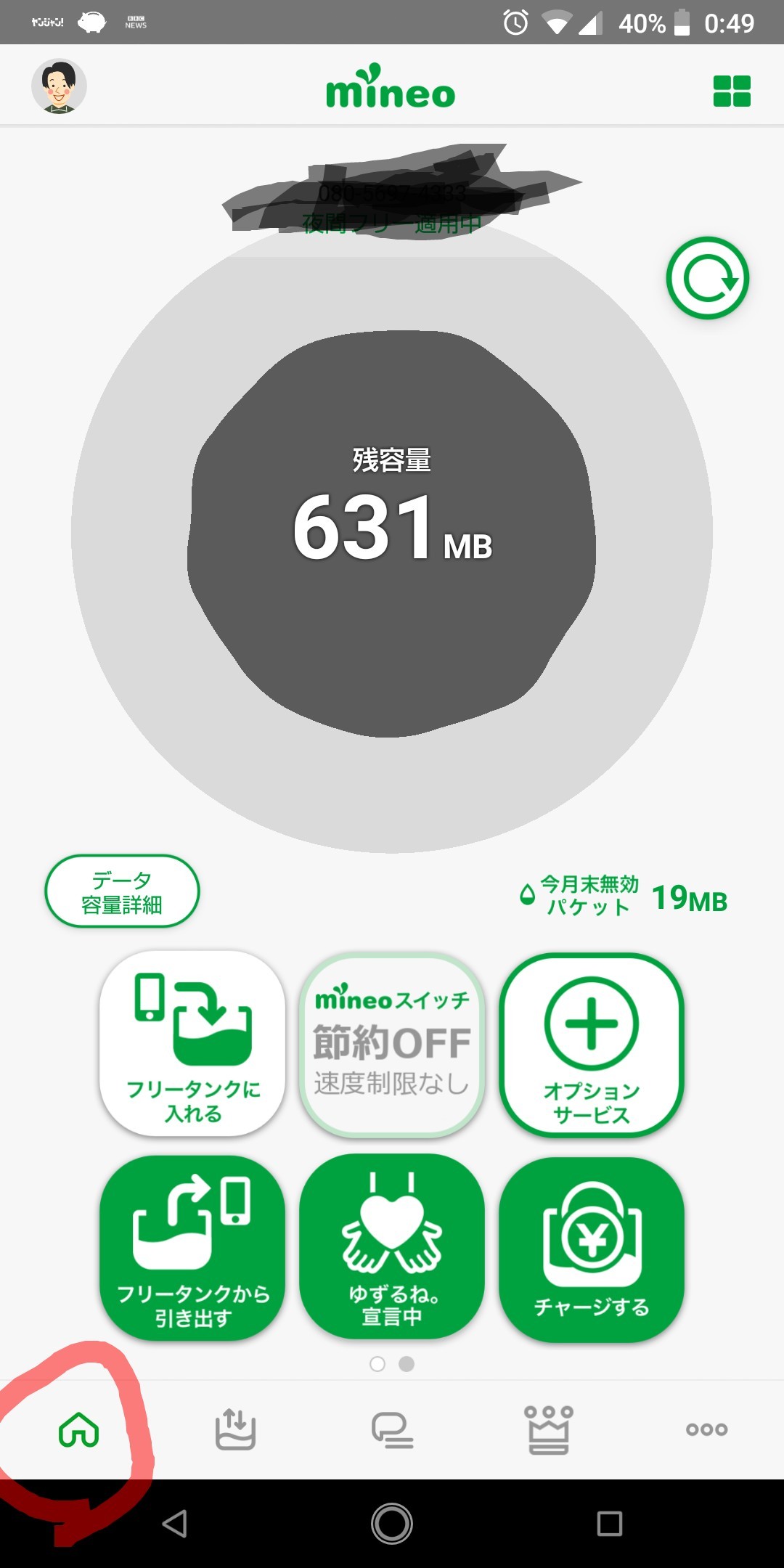Open the crown community tab

[549, 1430]
